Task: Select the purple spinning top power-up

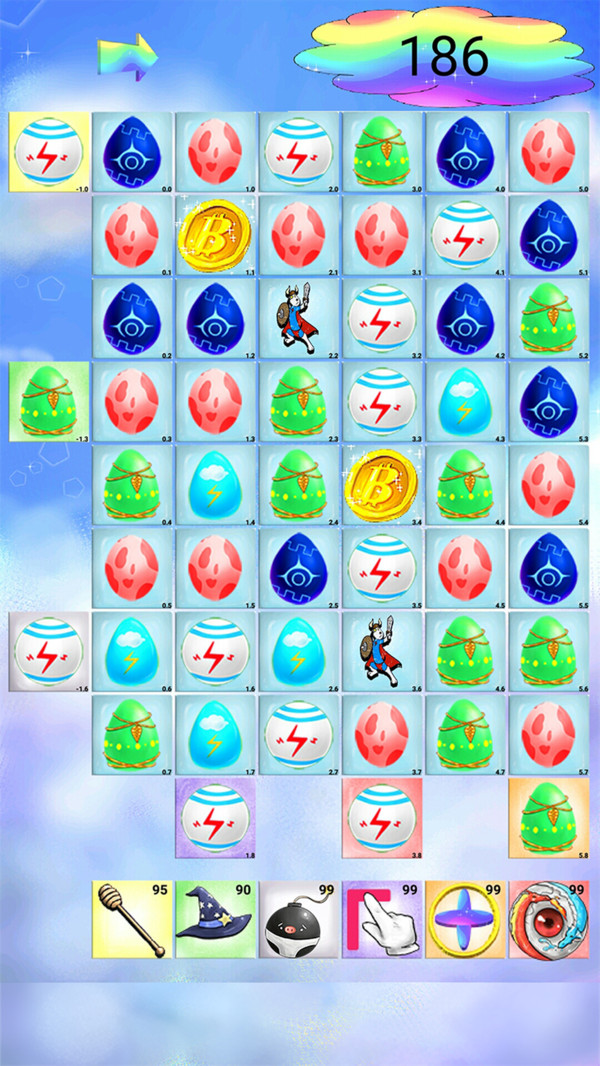Action: 465,920
